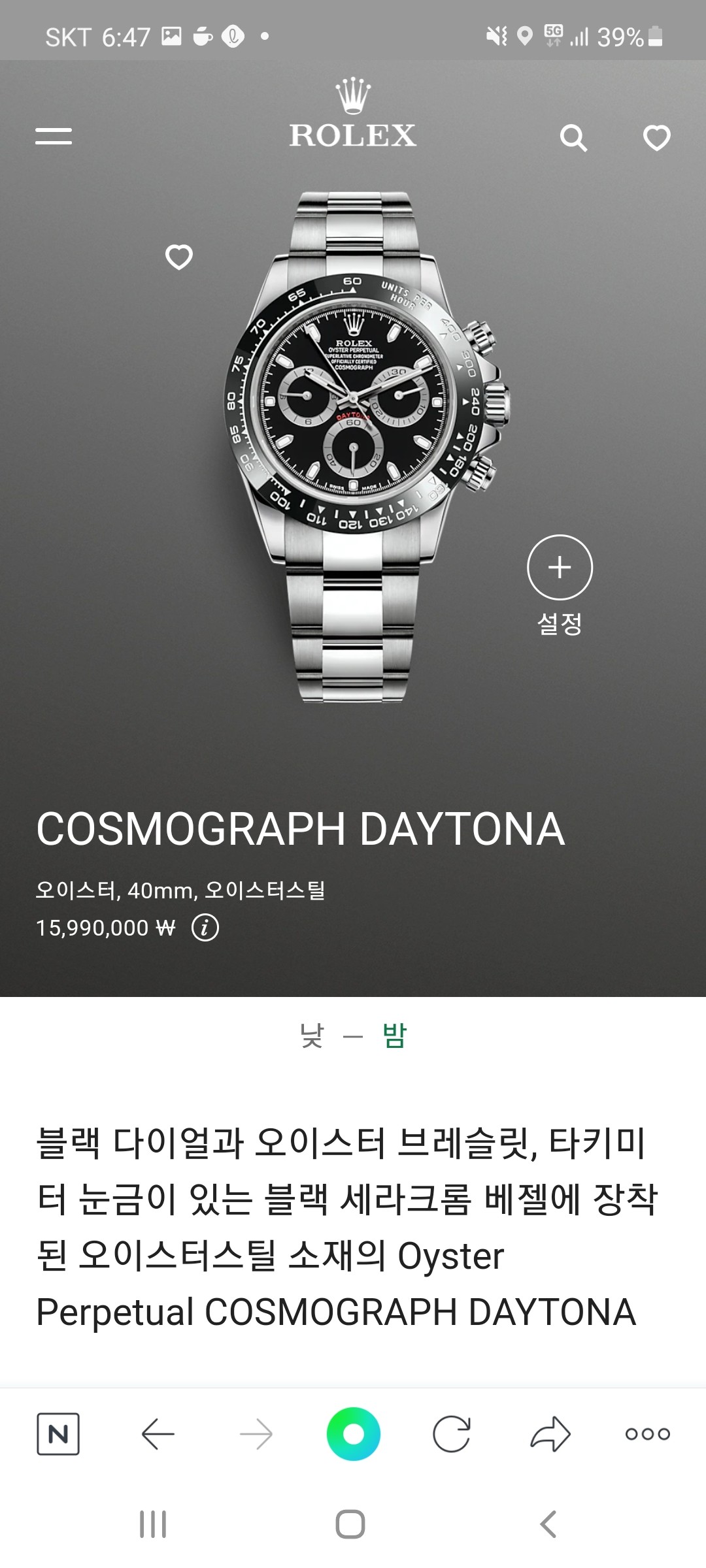This screenshot has width=706, height=1568.
Task: Reload the current page
Action: pos(452,1434)
